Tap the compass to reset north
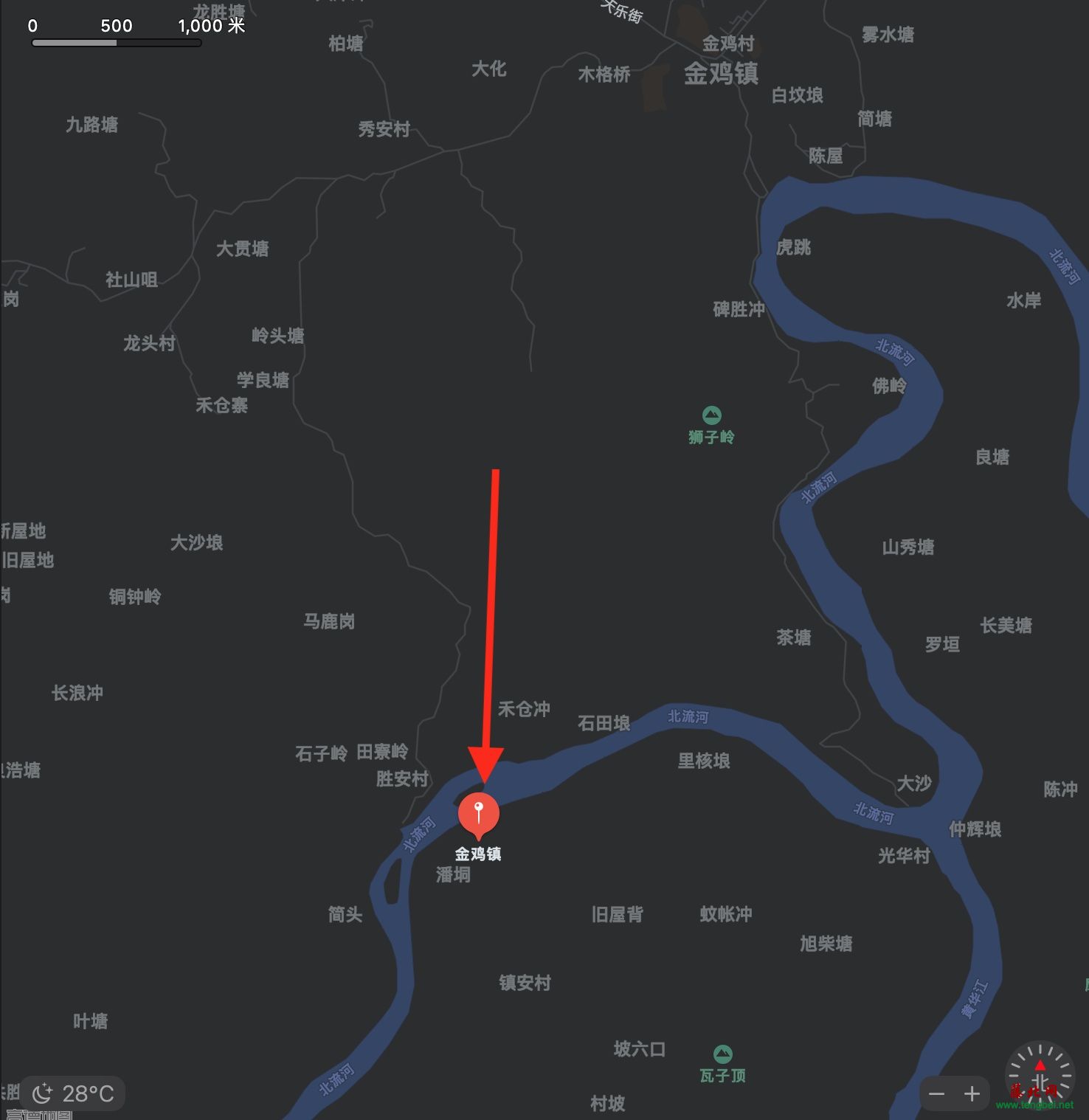Viewport: 1089px width, 1120px height. [1039, 1075]
